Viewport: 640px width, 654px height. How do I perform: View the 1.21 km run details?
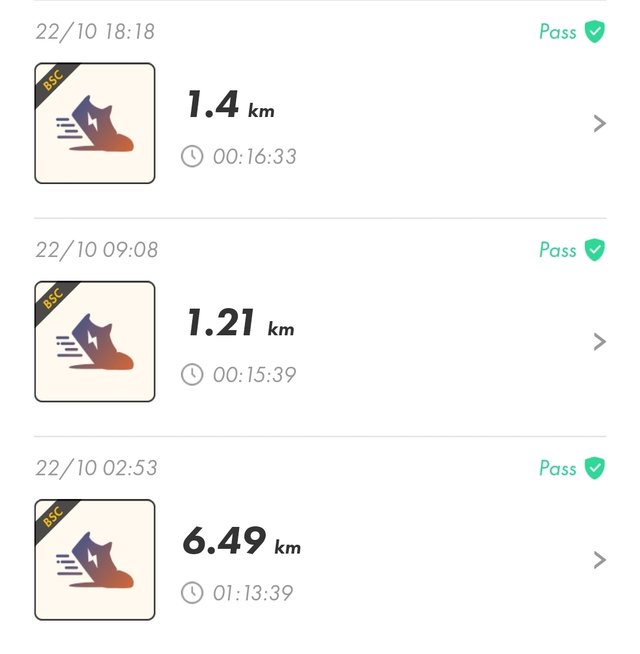click(x=599, y=342)
